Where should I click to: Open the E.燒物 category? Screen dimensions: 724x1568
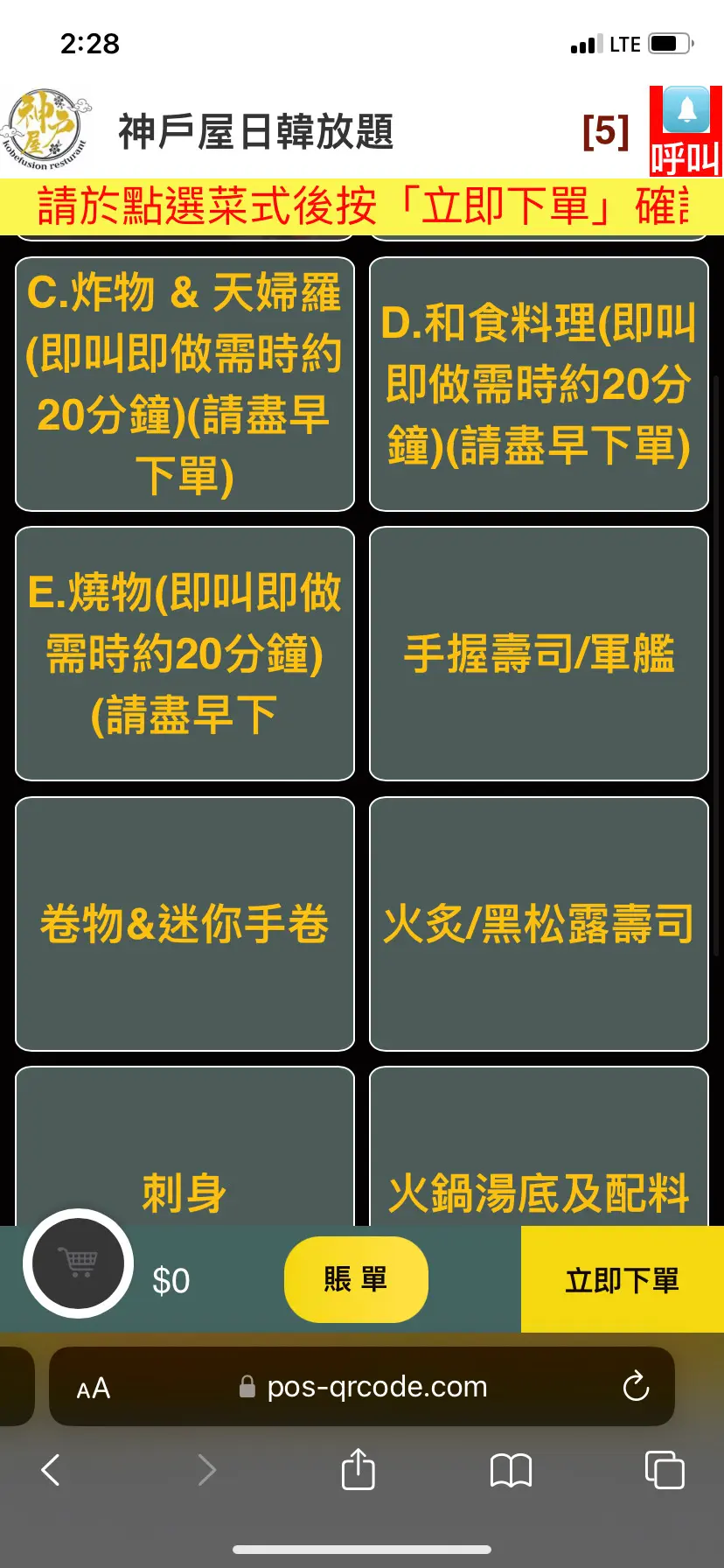click(184, 654)
